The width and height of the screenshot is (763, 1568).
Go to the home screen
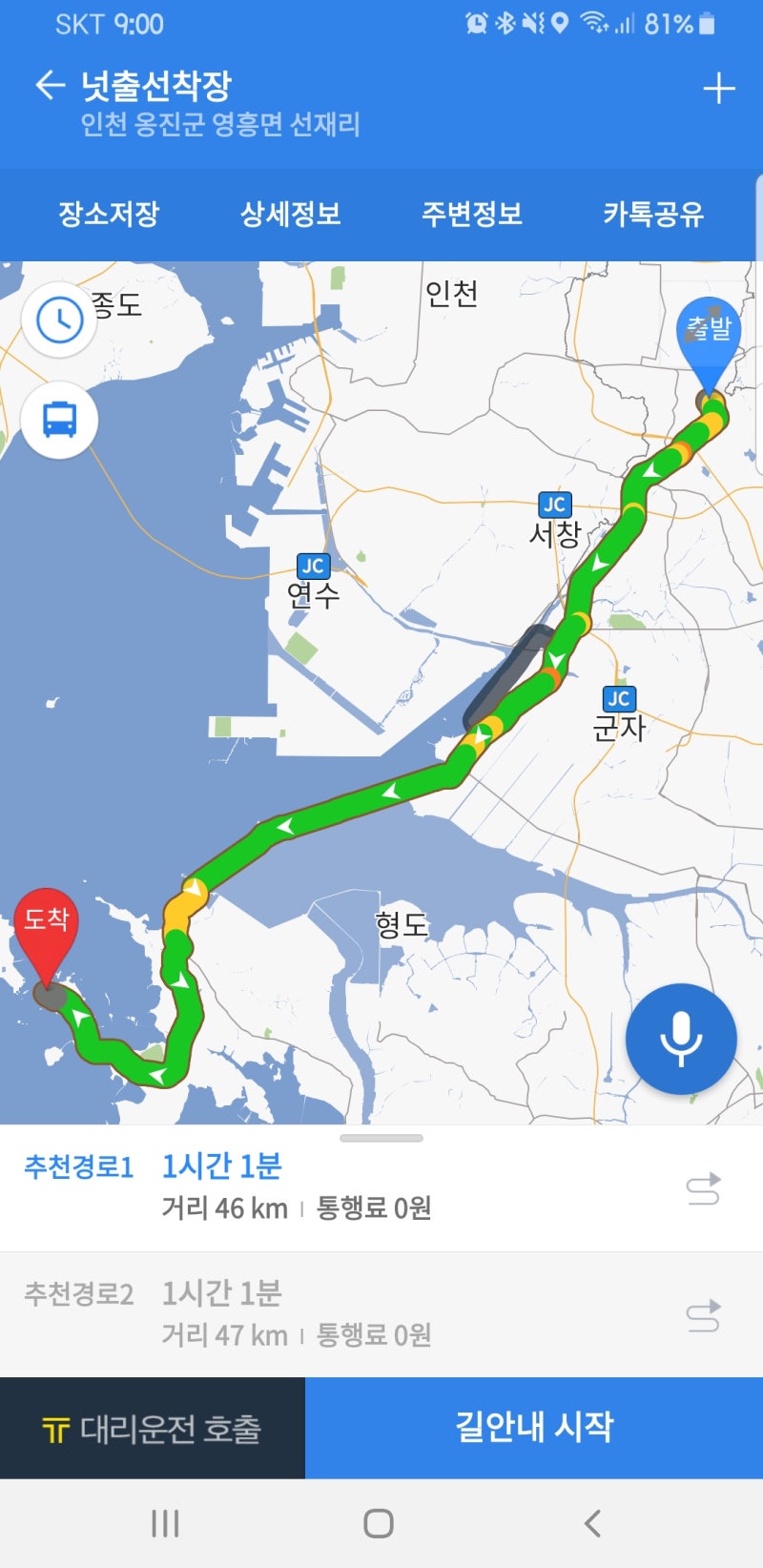pos(379,1523)
